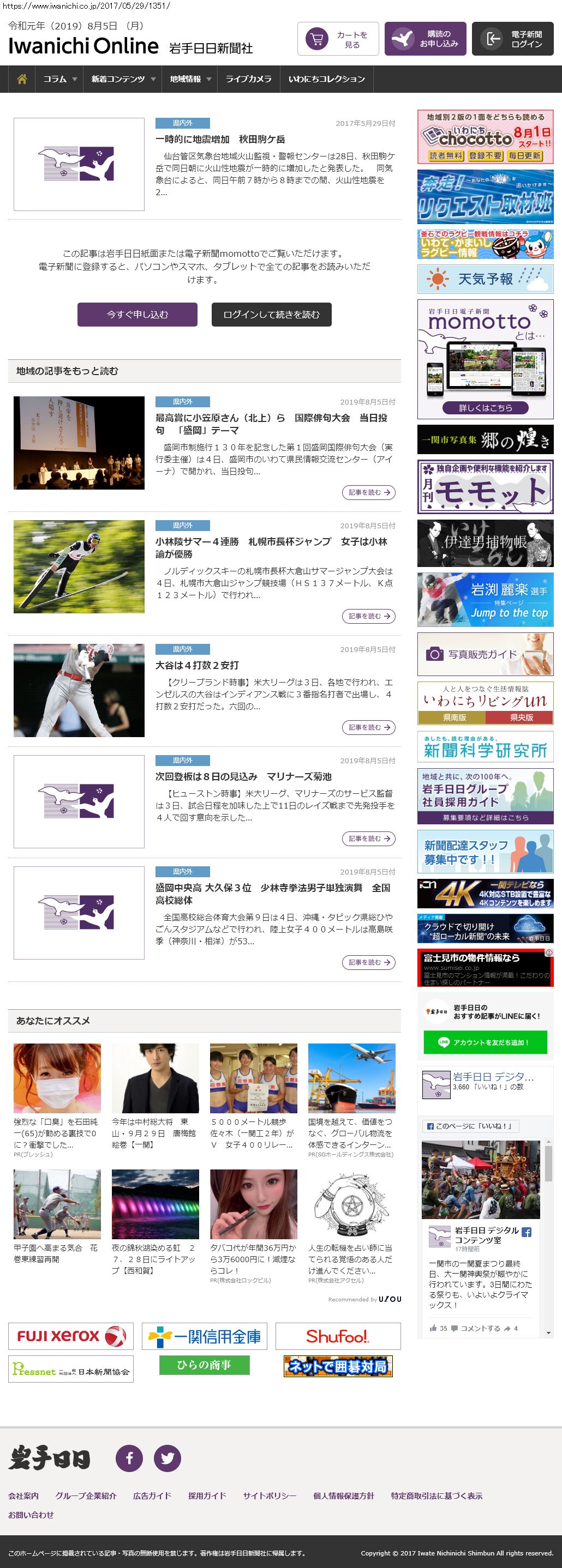Open 購読のお申し込み subscription page
Image resolution: width=562 pixels, height=1568 pixels.
425,39
